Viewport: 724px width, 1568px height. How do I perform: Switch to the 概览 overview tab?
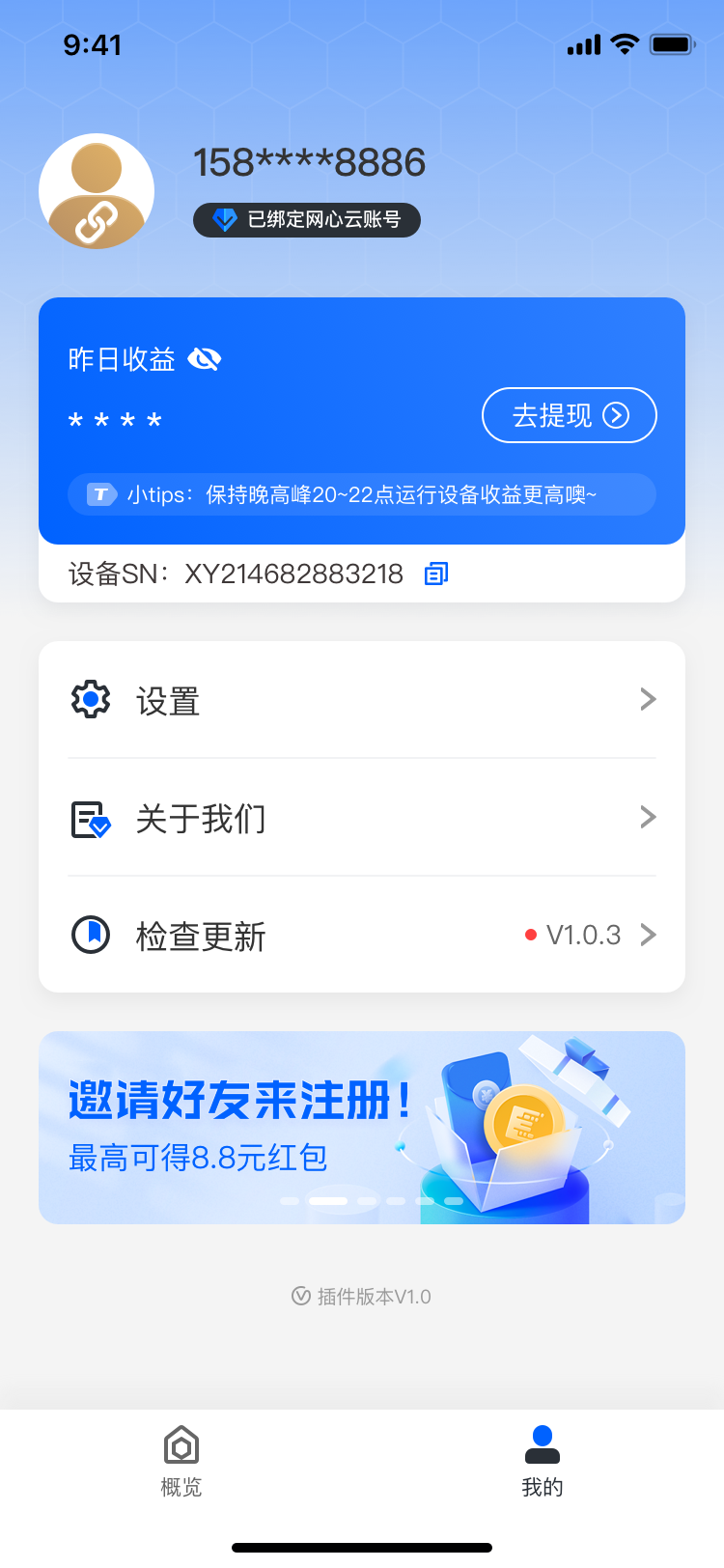(181, 1460)
